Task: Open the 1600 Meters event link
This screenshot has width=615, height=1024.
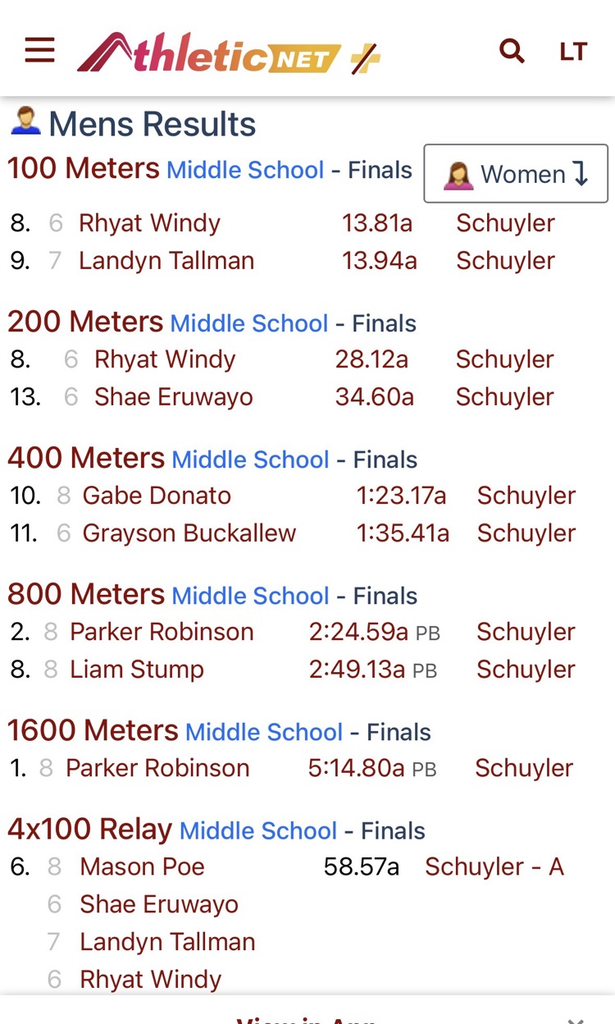Action: [x=93, y=731]
